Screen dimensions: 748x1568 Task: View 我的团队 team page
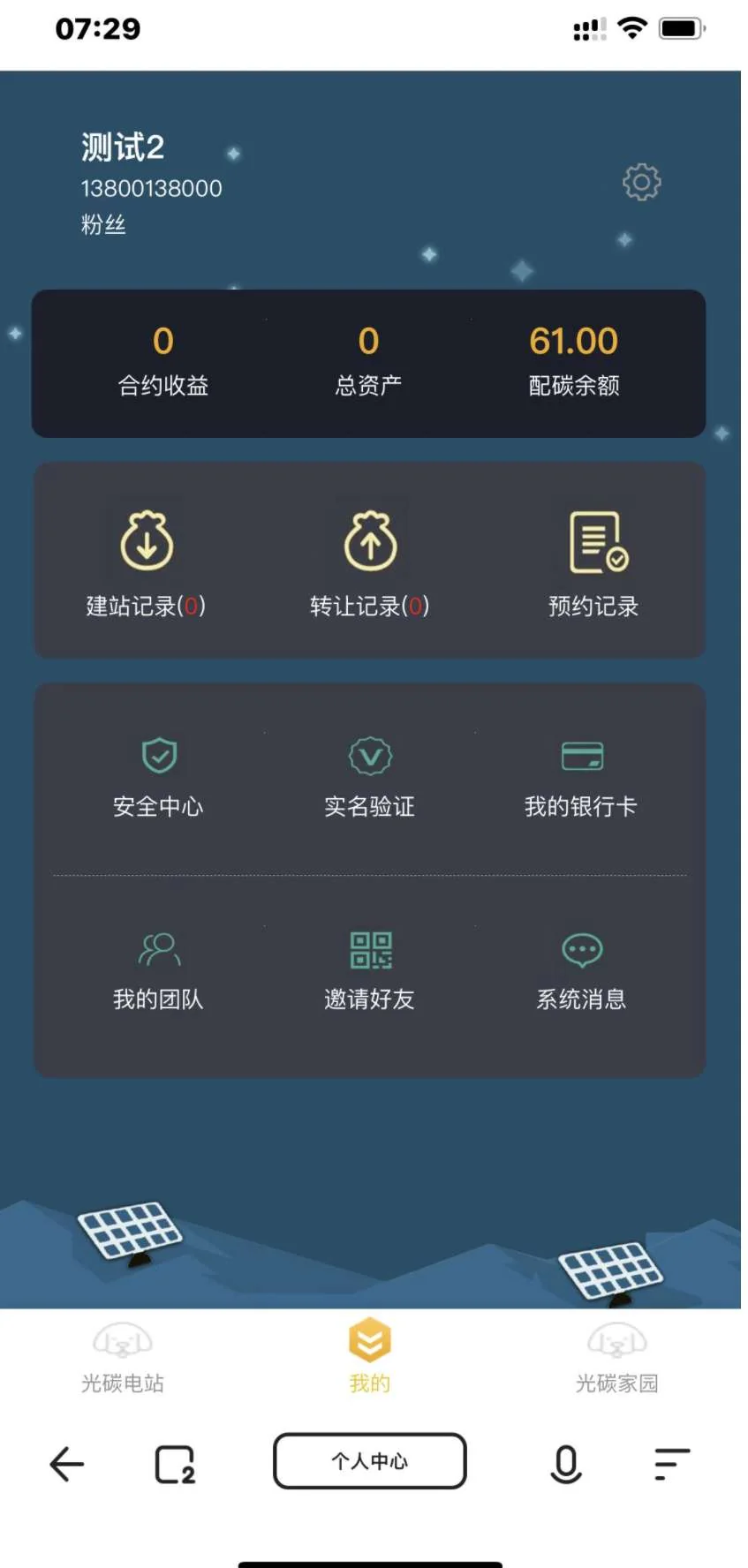[159, 970]
